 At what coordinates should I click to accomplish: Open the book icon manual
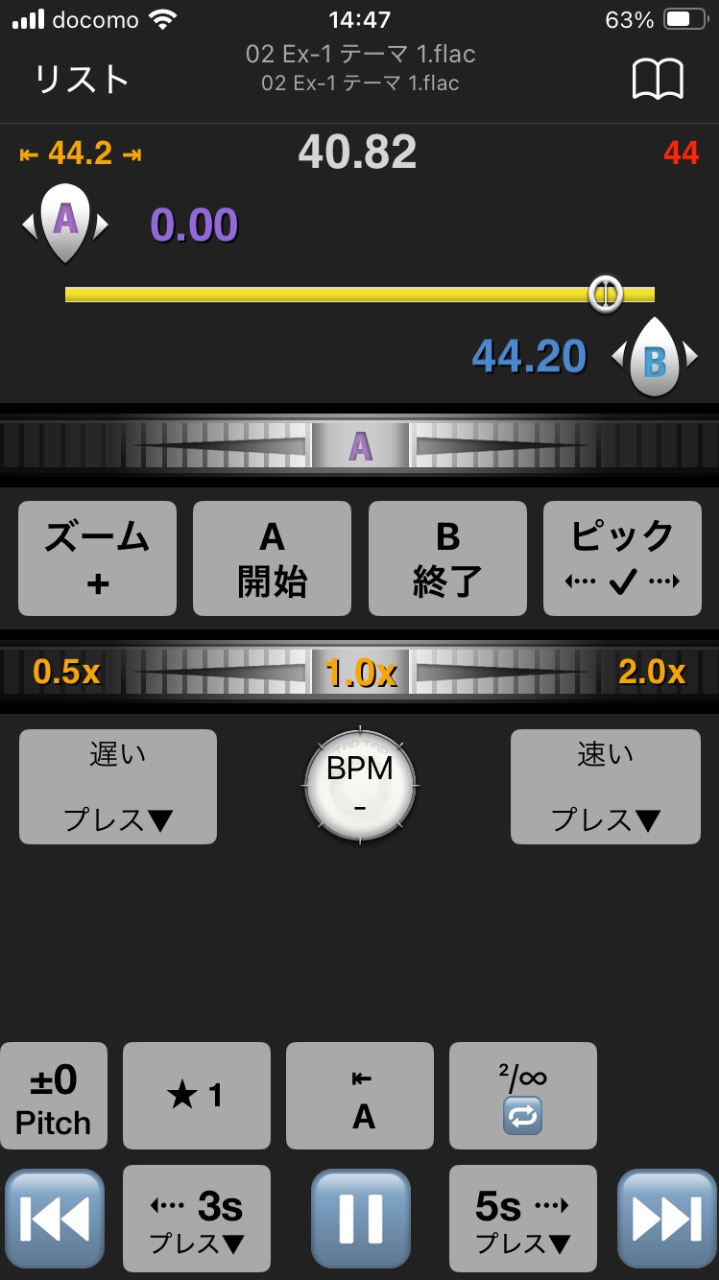click(x=657, y=79)
